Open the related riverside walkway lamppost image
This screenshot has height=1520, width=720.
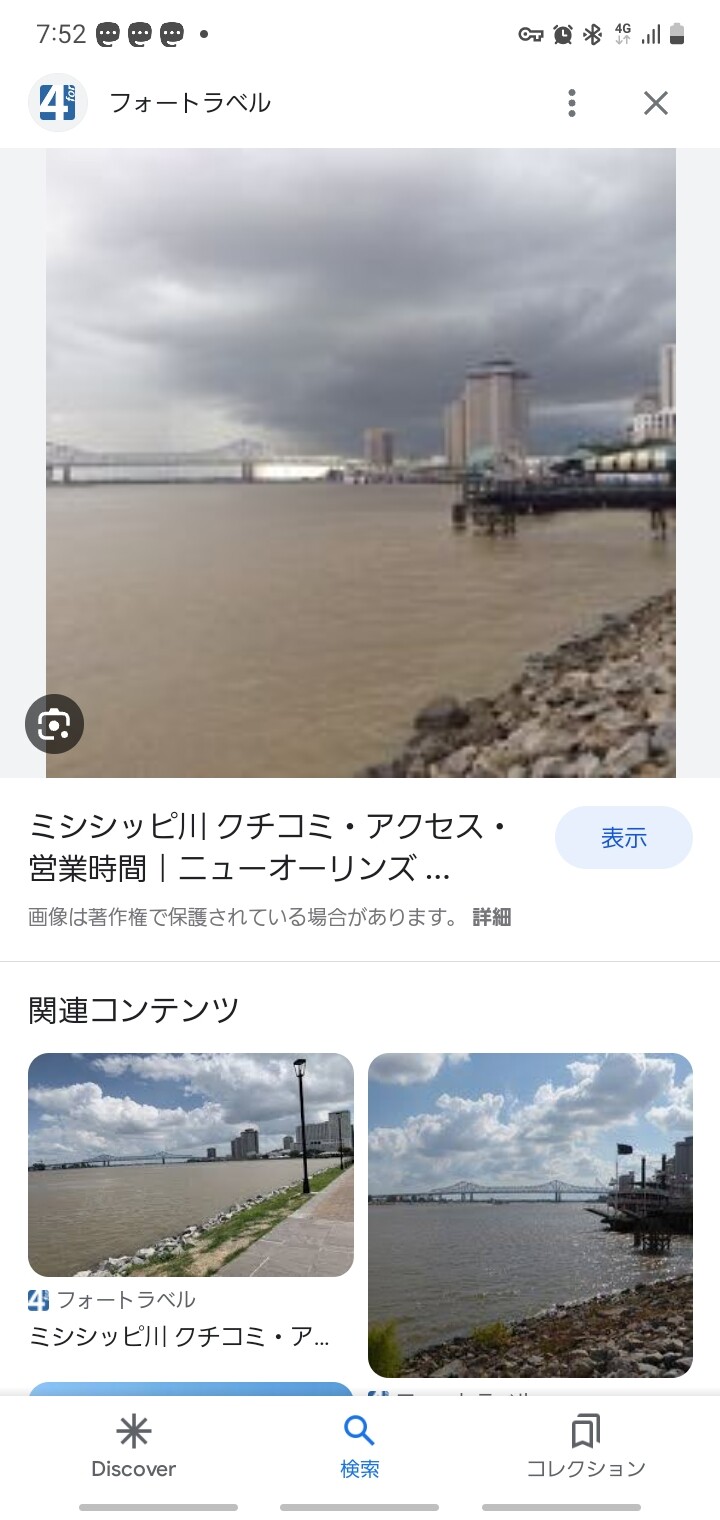191,1165
